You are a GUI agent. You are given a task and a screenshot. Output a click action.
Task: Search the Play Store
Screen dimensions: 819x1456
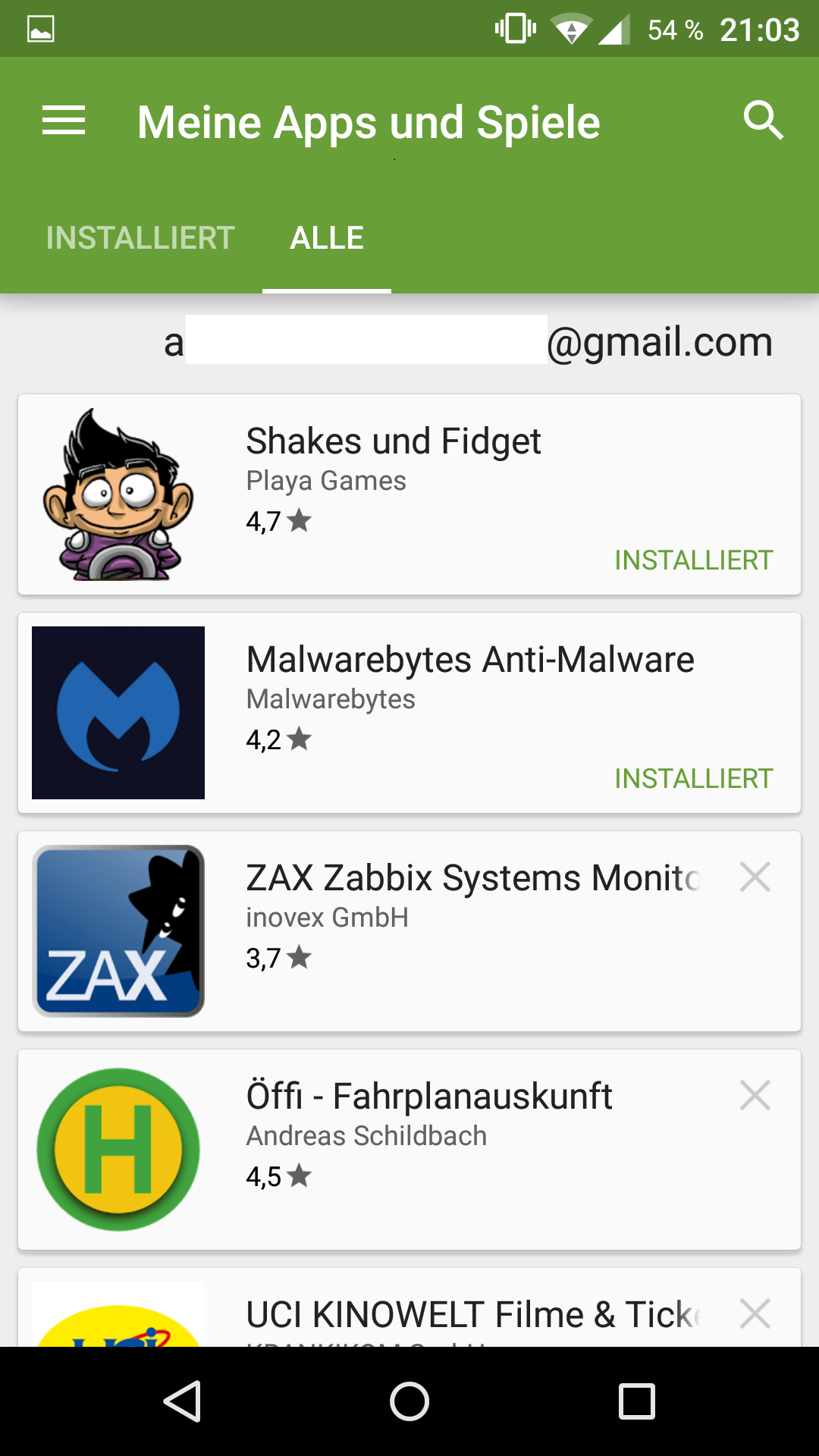pyautogui.click(x=763, y=121)
